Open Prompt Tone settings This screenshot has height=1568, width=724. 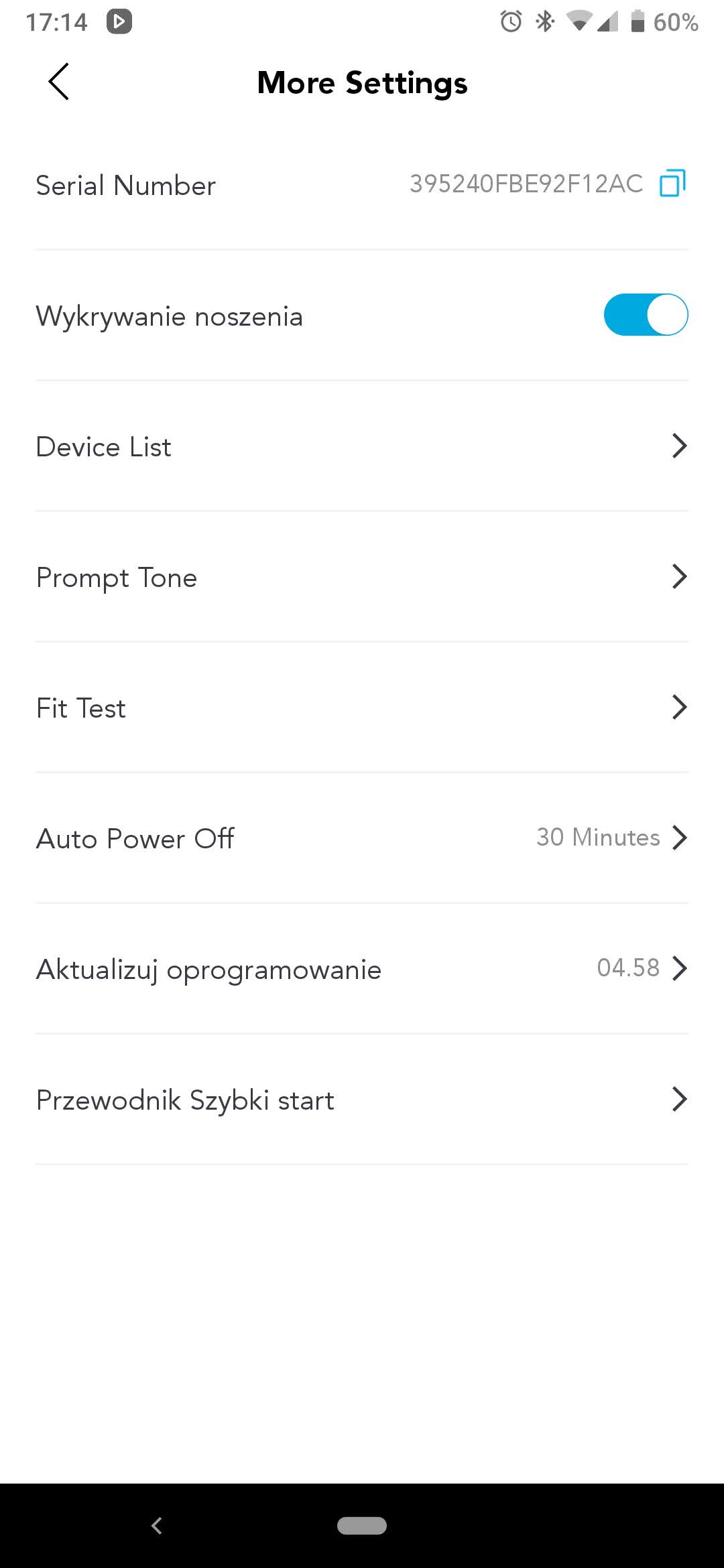pos(362,577)
